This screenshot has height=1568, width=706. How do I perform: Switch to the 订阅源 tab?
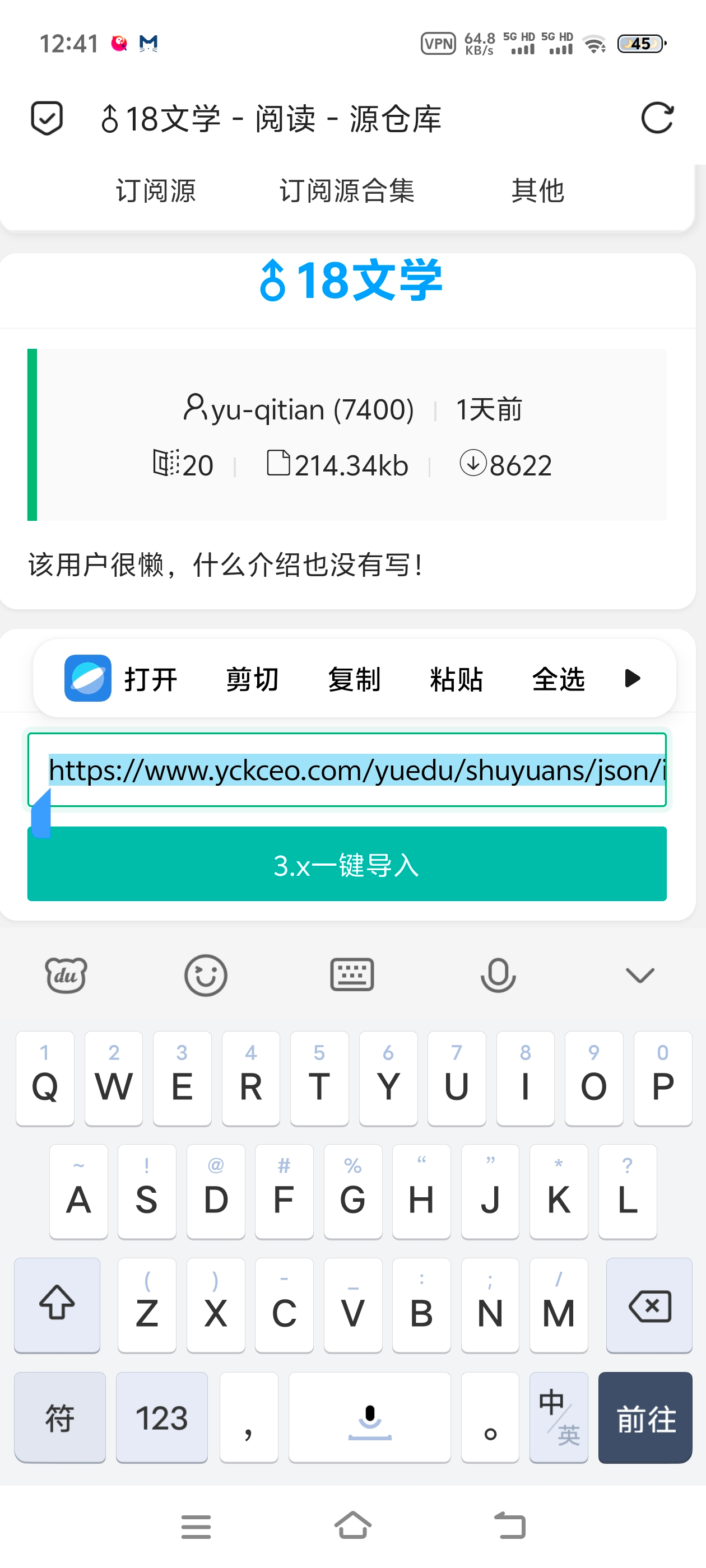[x=156, y=190]
